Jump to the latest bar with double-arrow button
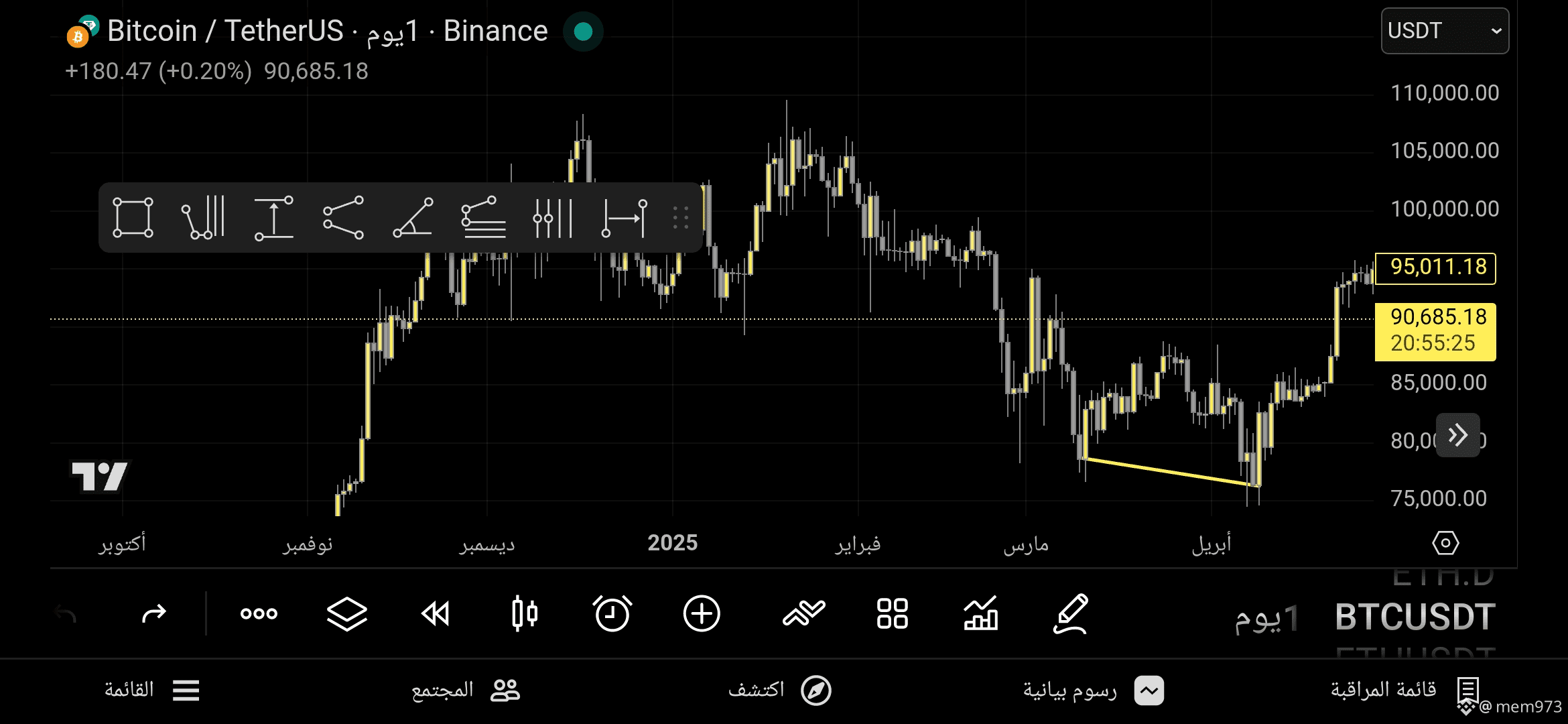1568x724 pixels. [1457, 435]
